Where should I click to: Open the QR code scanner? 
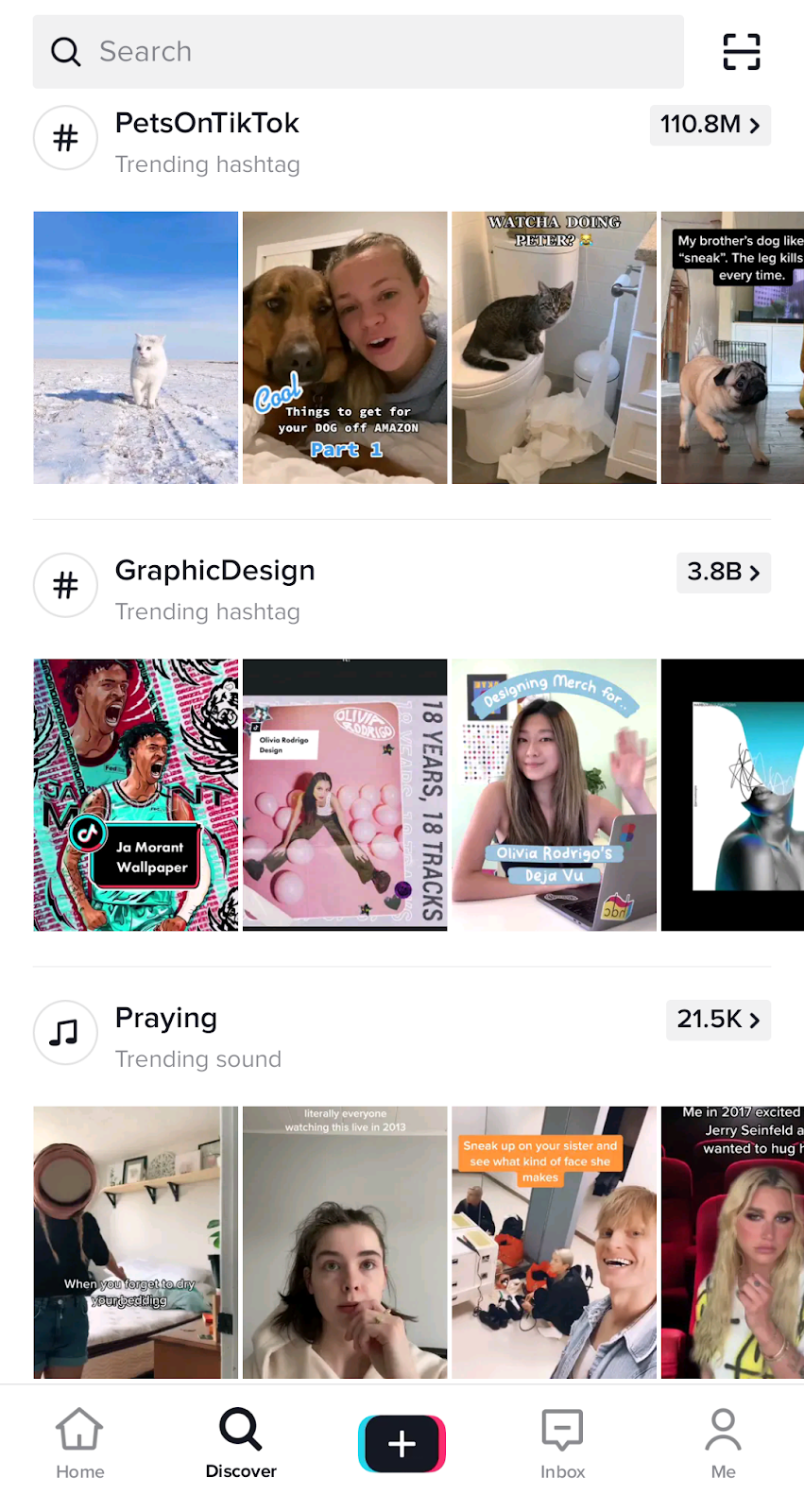click(742, 52)
